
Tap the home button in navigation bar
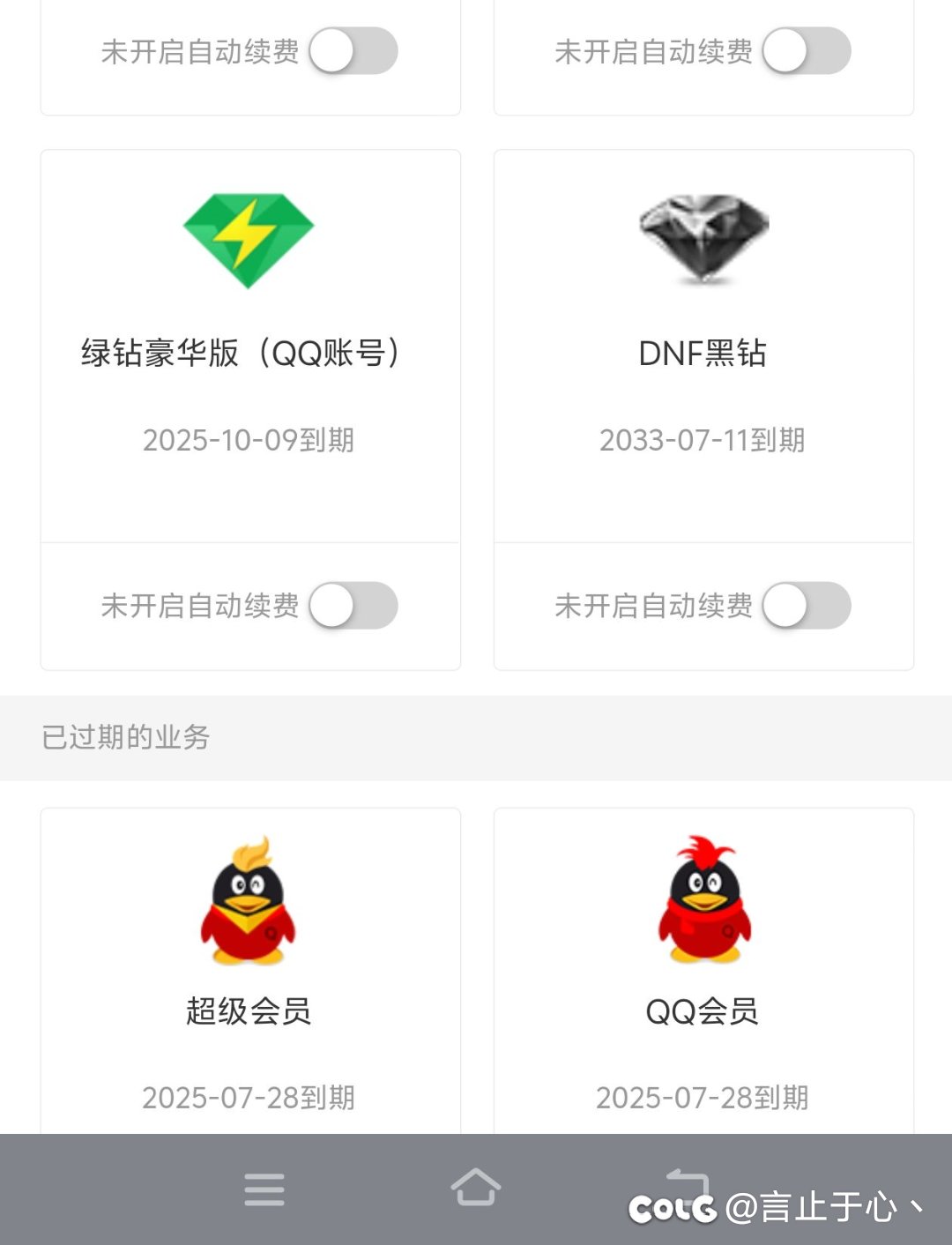(476, 1189)
